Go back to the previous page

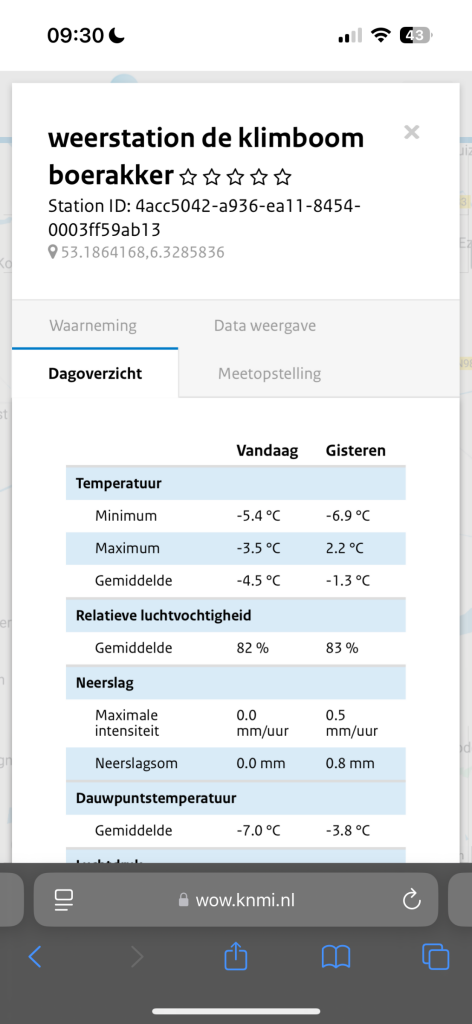pyautogui.click(x=35, y=957)
